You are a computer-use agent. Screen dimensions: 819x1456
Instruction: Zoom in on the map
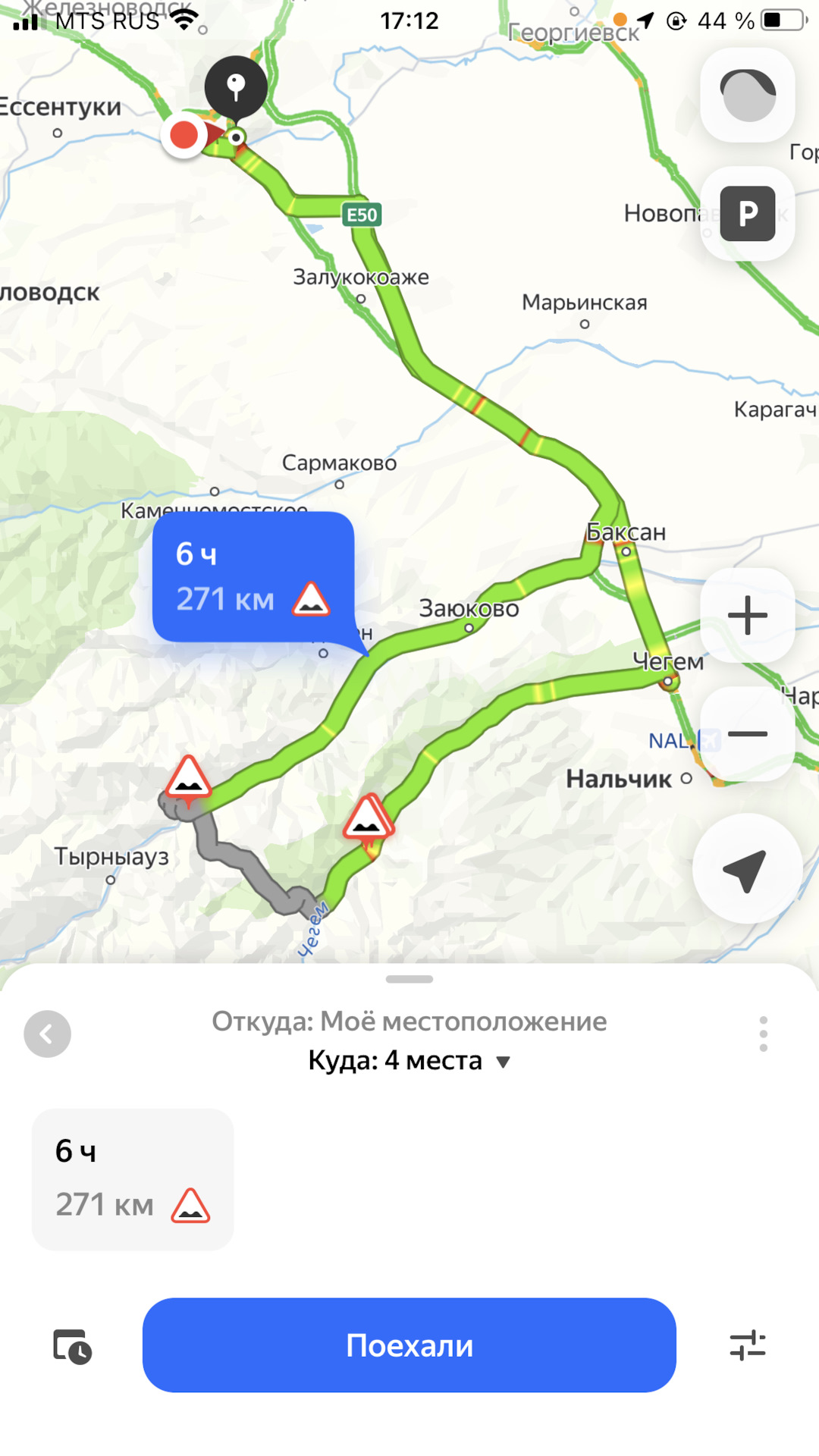coord(748,615)
